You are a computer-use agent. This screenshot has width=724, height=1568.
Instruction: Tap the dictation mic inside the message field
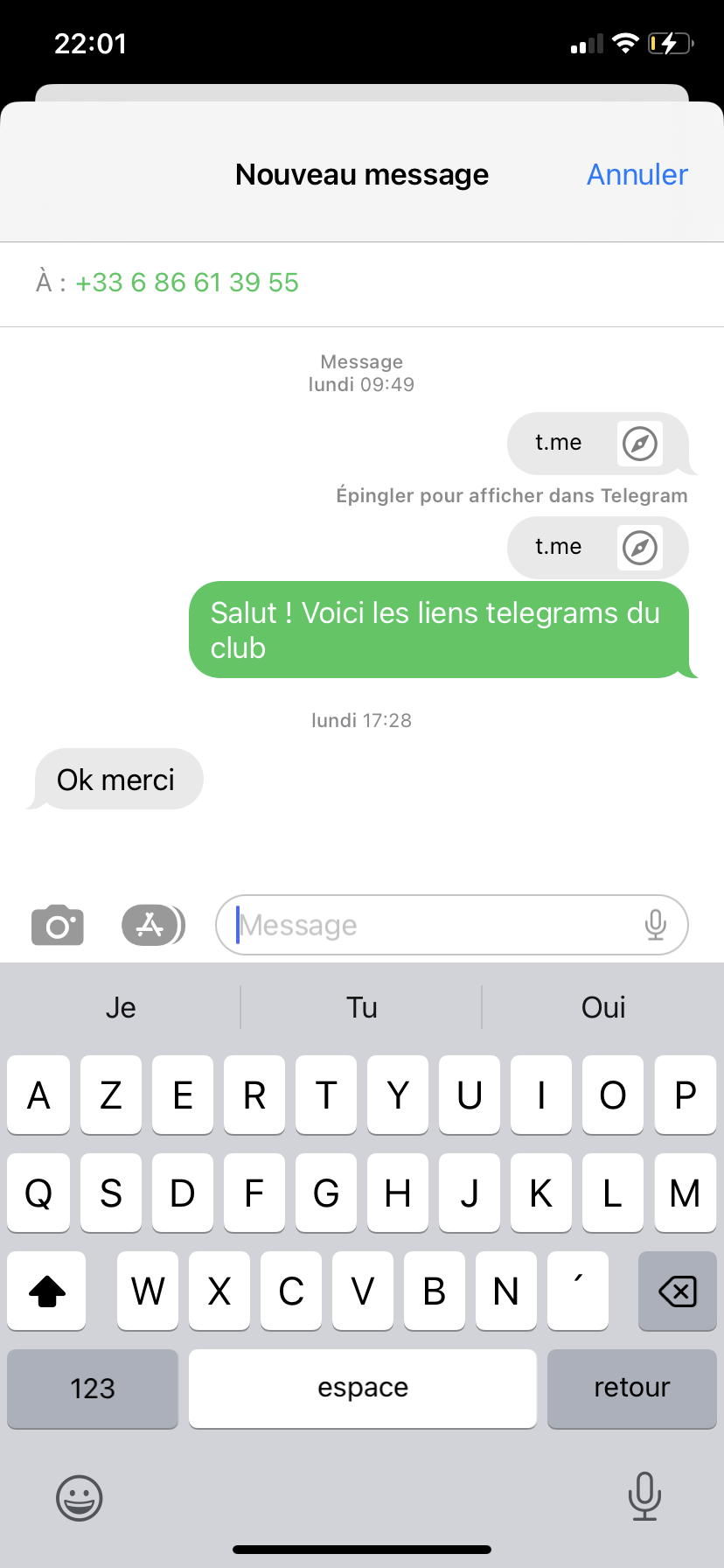(655, 925)
